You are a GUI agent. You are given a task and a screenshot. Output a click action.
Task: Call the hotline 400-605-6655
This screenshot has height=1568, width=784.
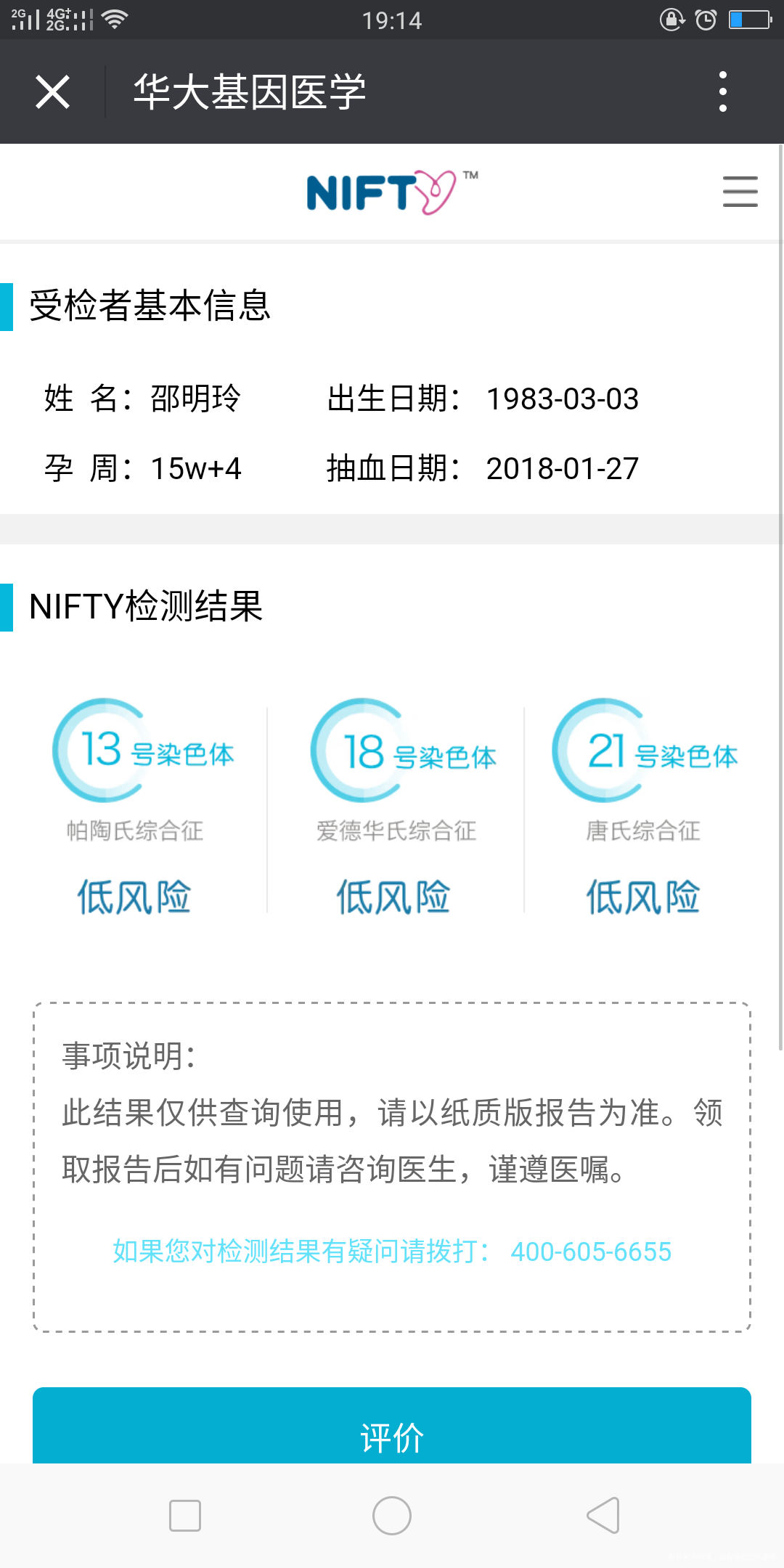click(x=591, y=1251)
